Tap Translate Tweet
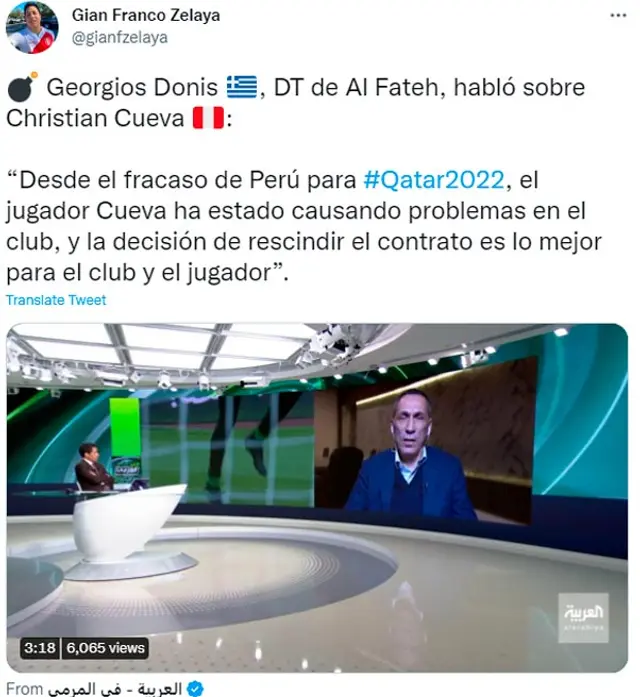The image size is (640, 697). click(x=56, y=300)
